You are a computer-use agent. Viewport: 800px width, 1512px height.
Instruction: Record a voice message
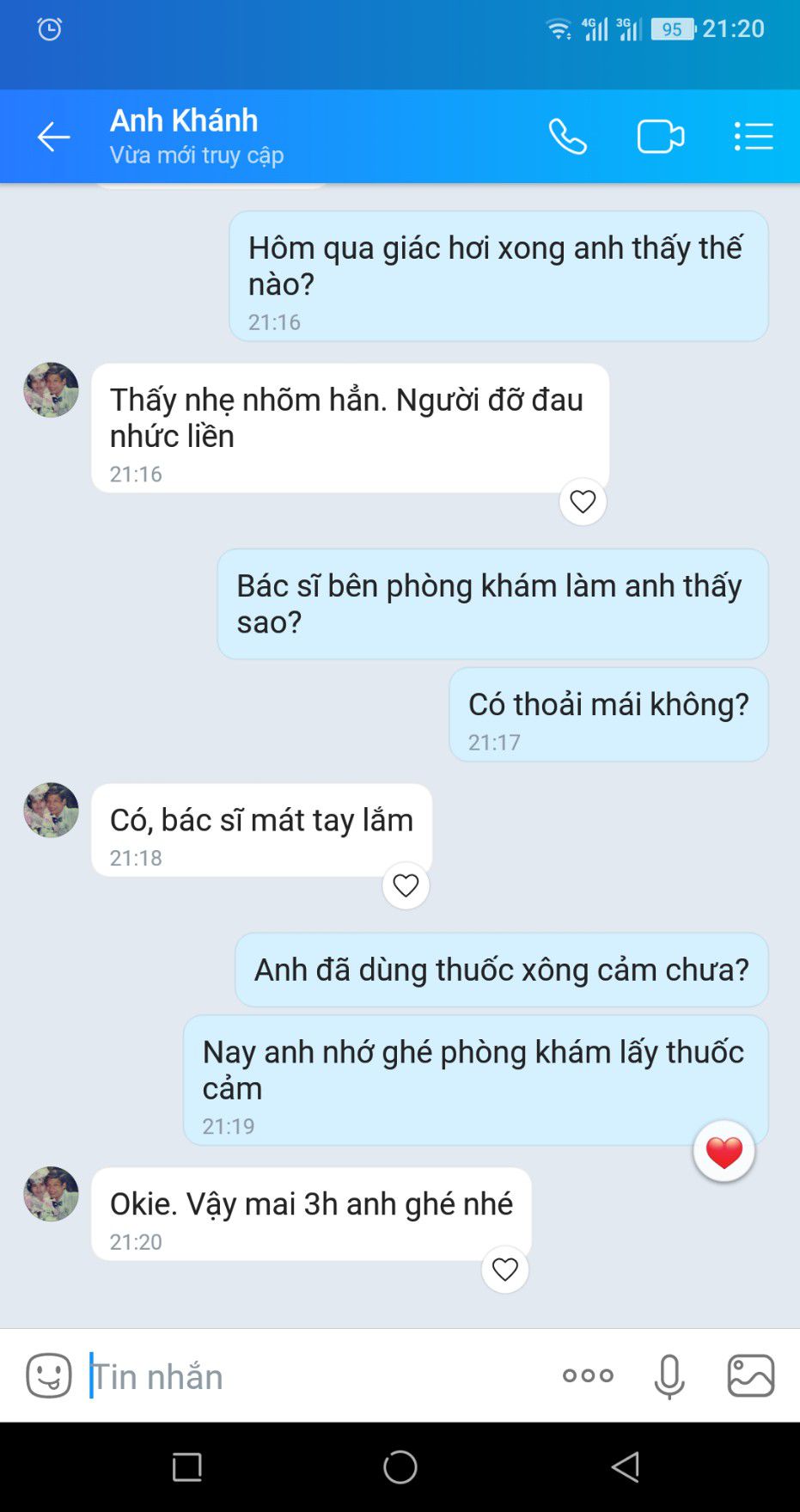click(669, 1376)
